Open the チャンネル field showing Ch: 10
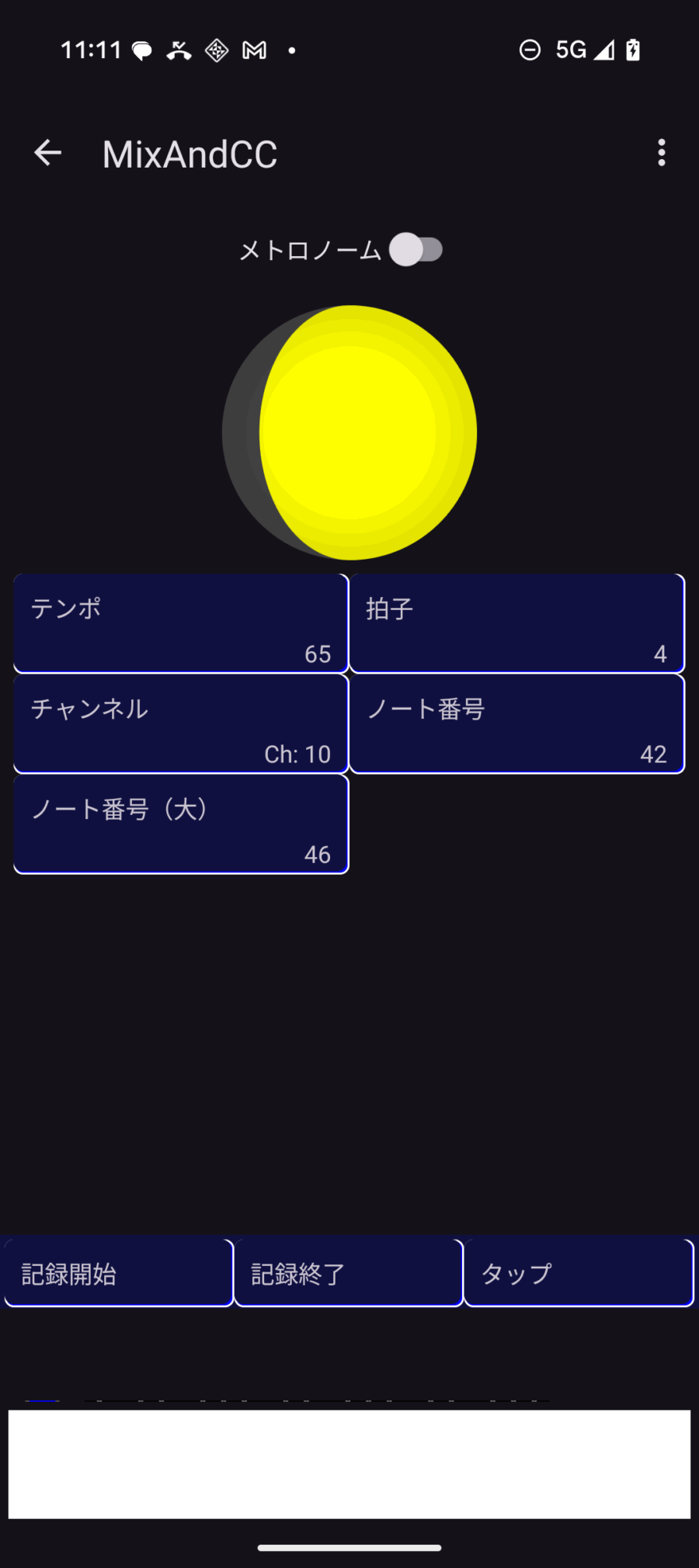This screenshot has width=699, height=1568. [x=180, y=723]
